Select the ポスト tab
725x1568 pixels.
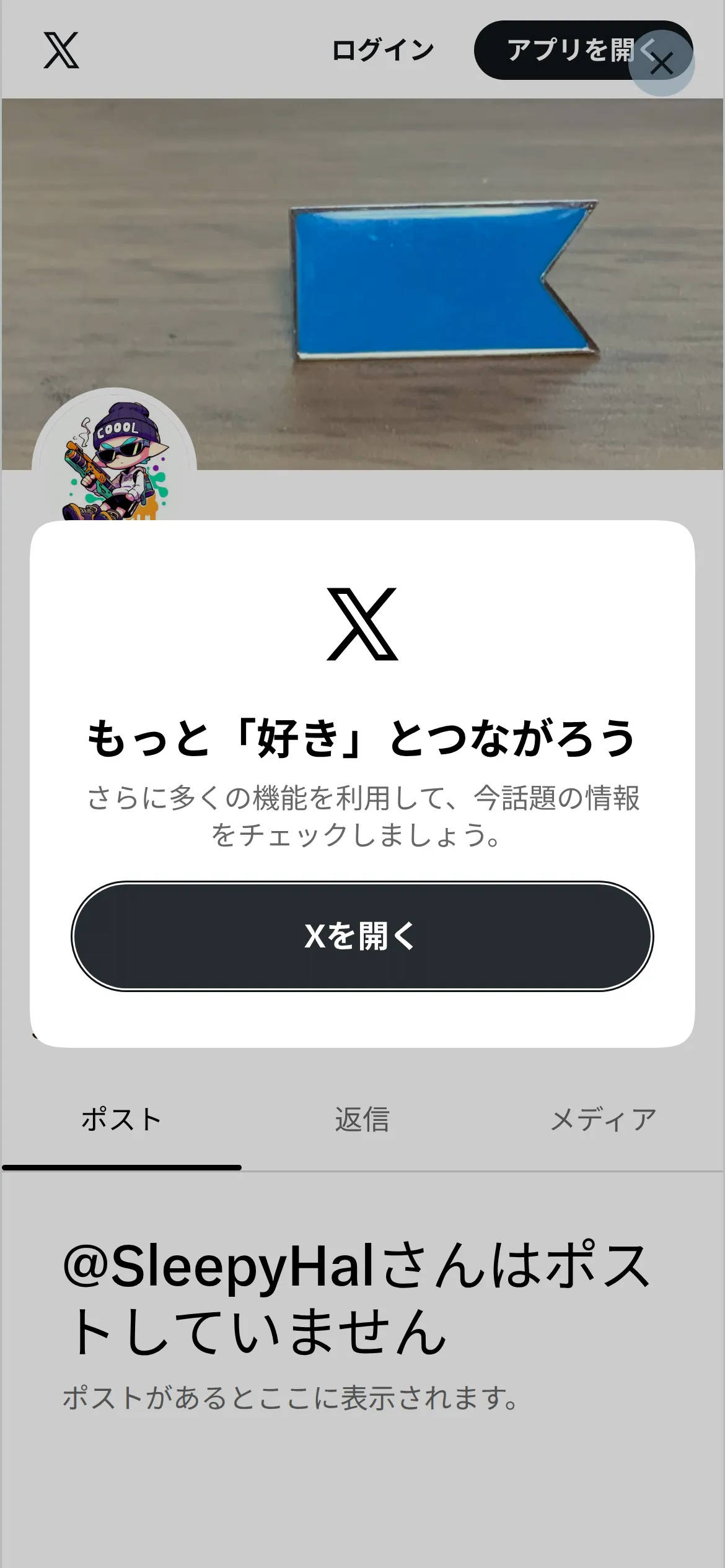[121, 1120]
